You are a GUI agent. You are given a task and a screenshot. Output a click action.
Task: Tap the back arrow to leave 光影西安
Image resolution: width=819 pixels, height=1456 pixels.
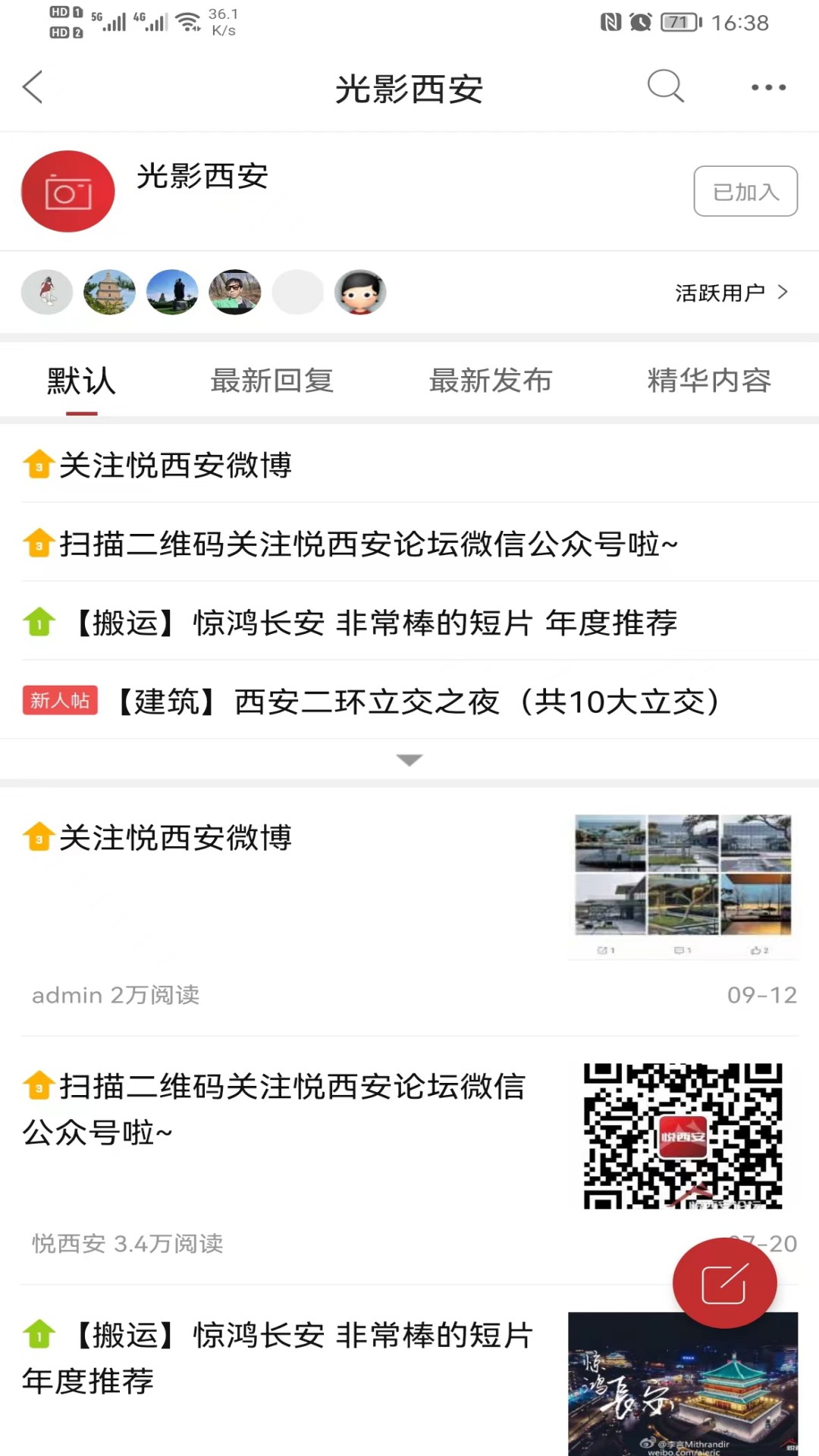(x=32, y=86)
